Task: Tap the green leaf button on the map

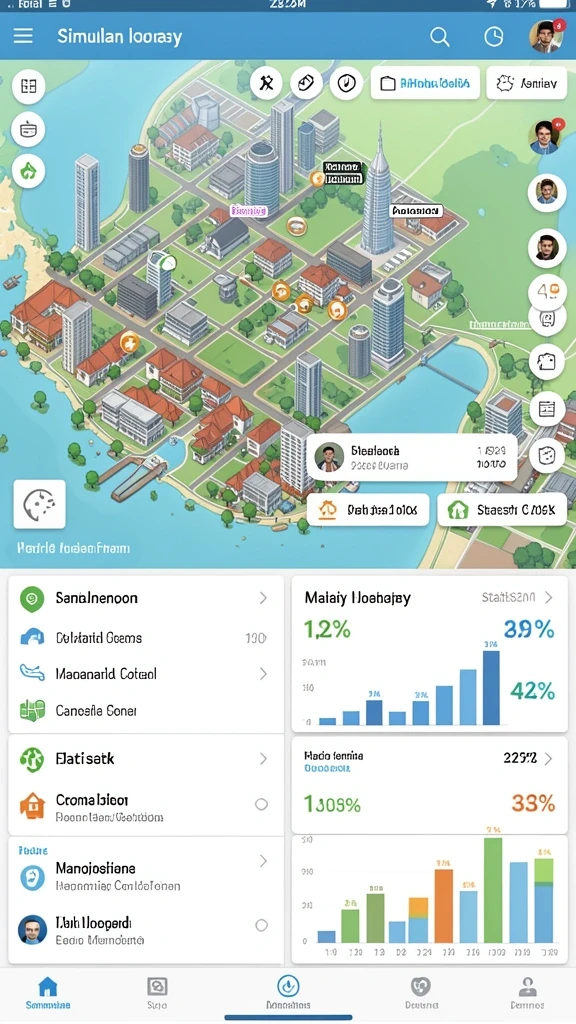Action: tap(28, 171)
